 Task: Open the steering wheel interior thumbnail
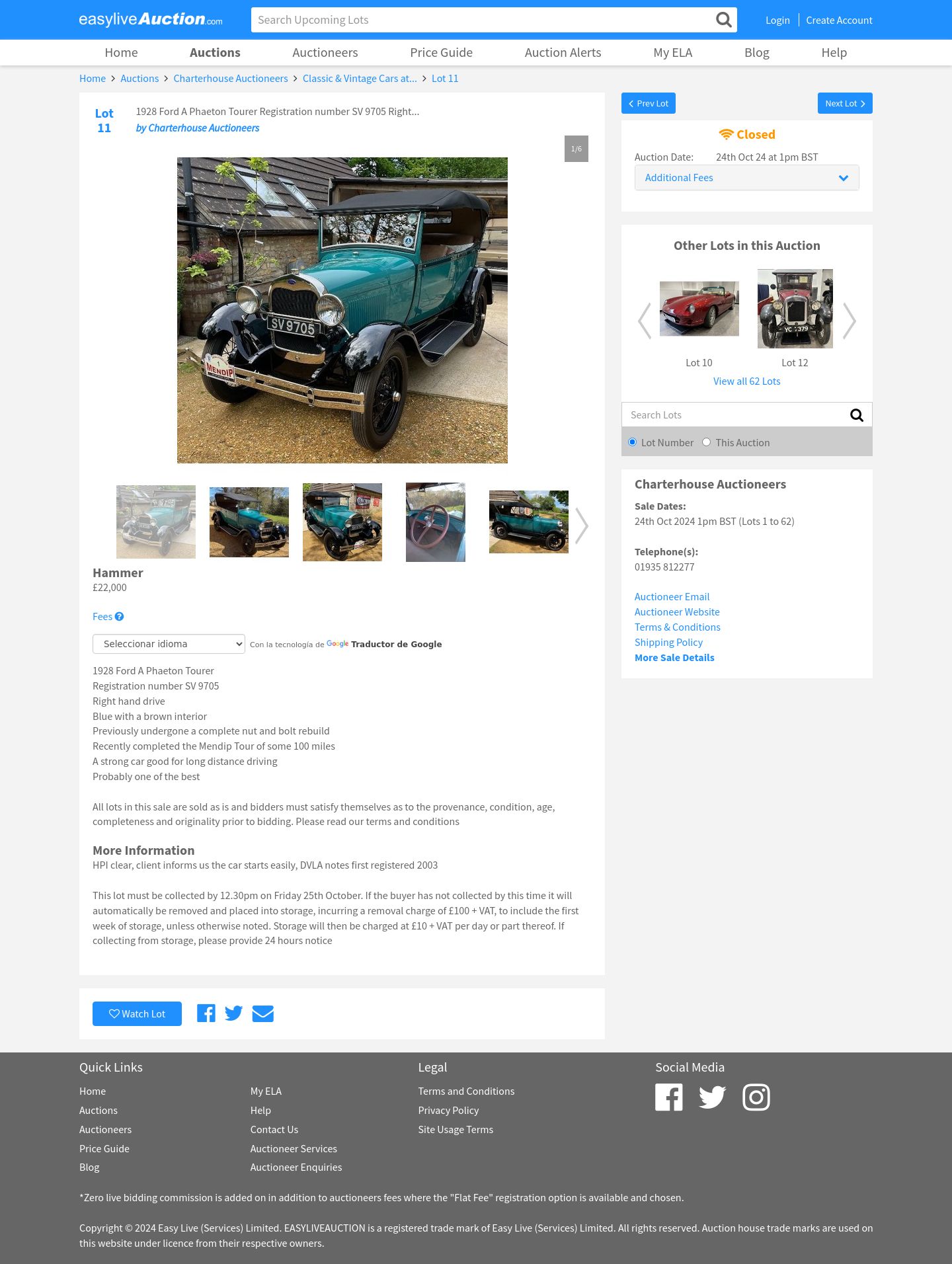(x=435, y=522)
